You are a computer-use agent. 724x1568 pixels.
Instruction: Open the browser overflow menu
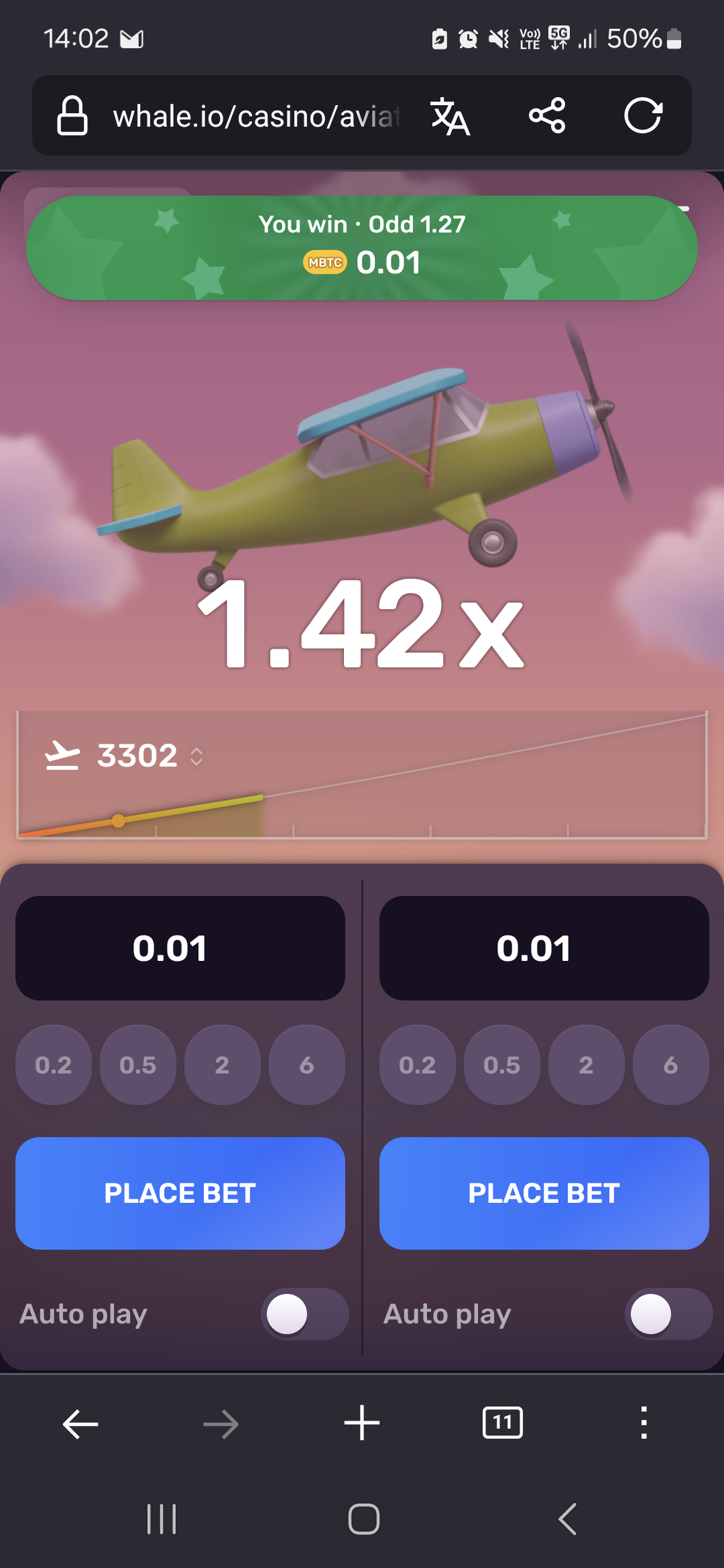coord(644,1423)
